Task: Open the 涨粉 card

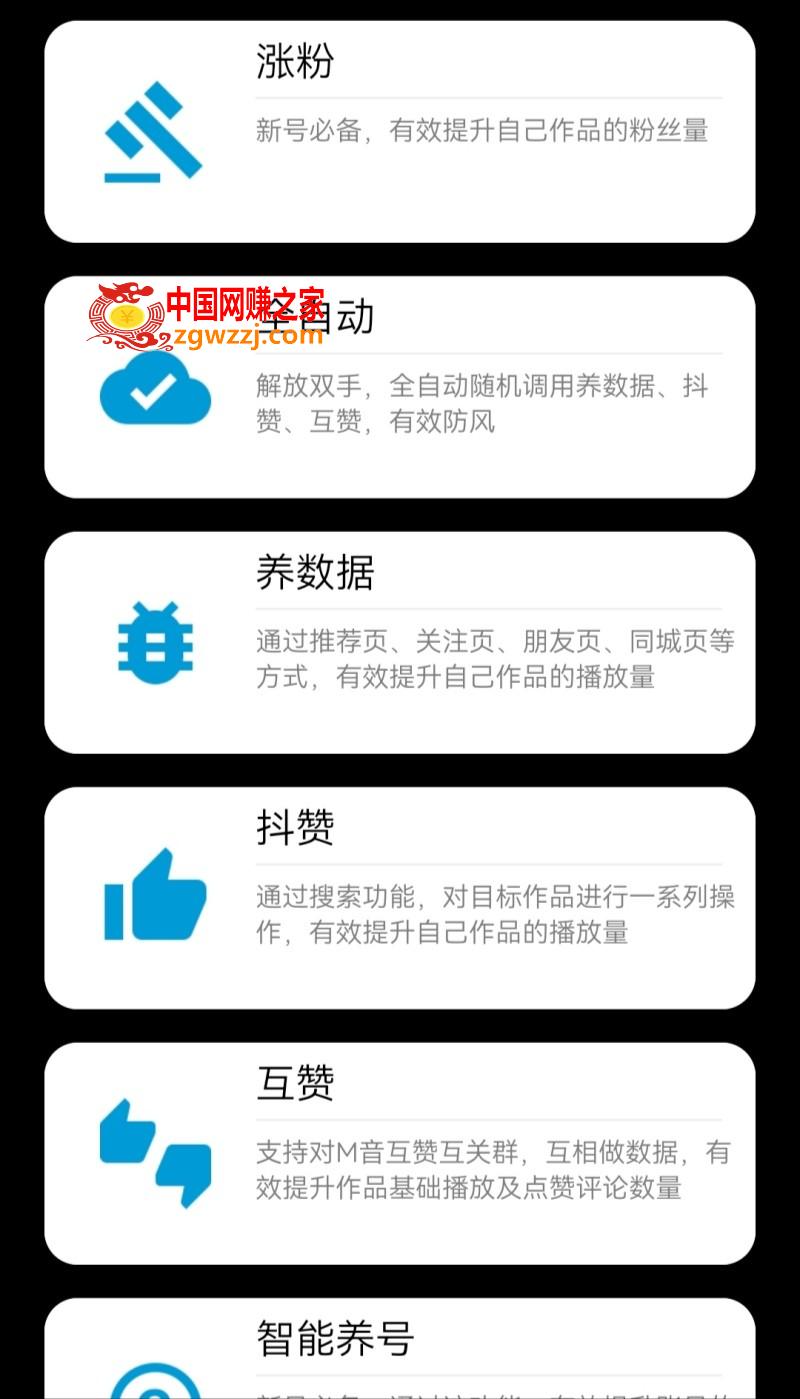Action: click(x=400, y=132)
